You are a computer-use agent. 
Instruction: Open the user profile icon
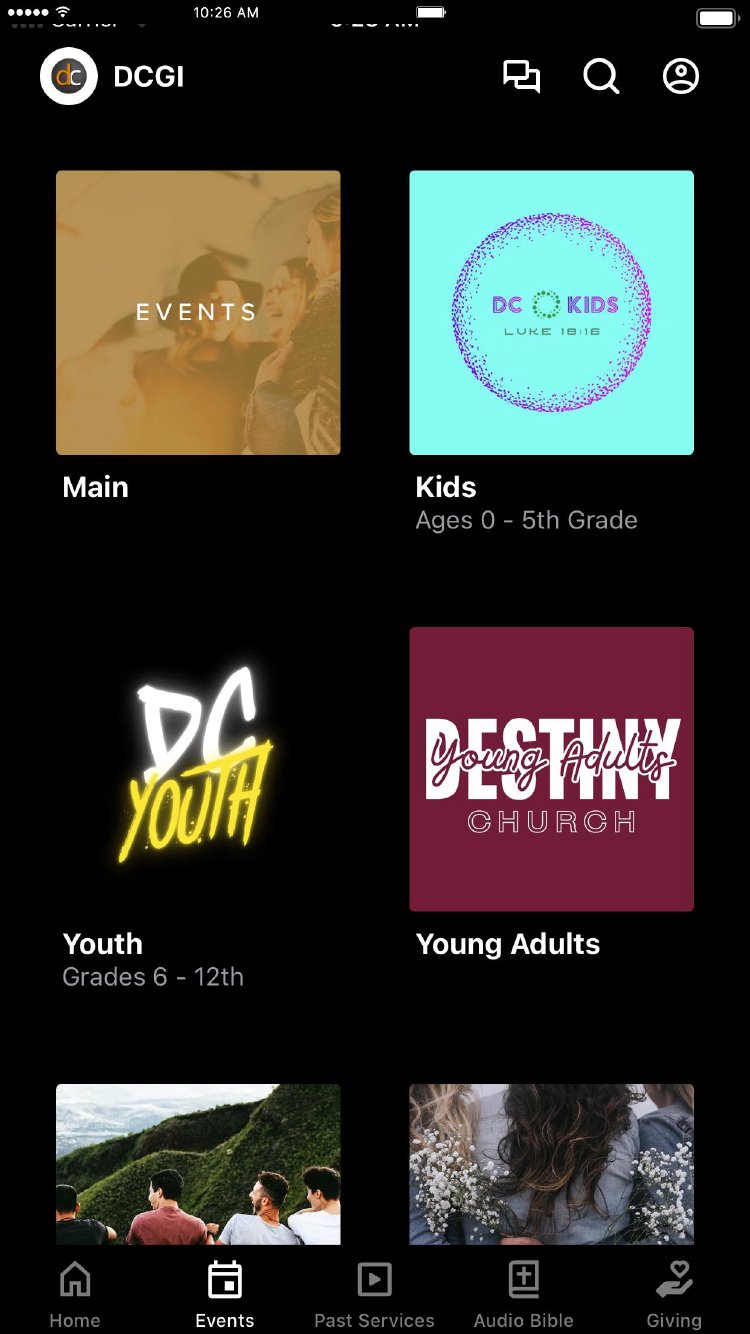click(x=681, y=77)
